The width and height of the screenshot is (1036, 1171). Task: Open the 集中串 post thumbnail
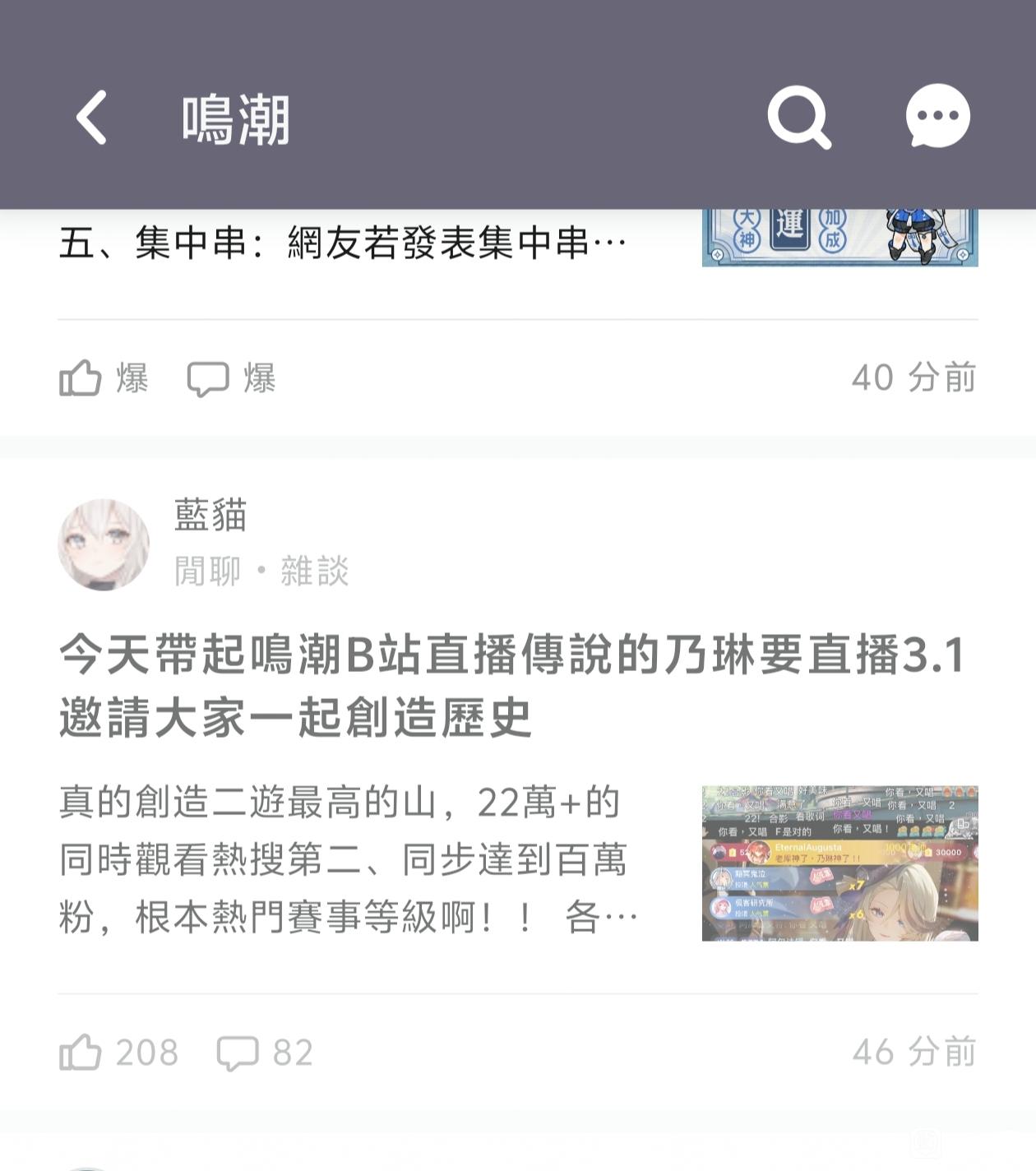point(839,238)
